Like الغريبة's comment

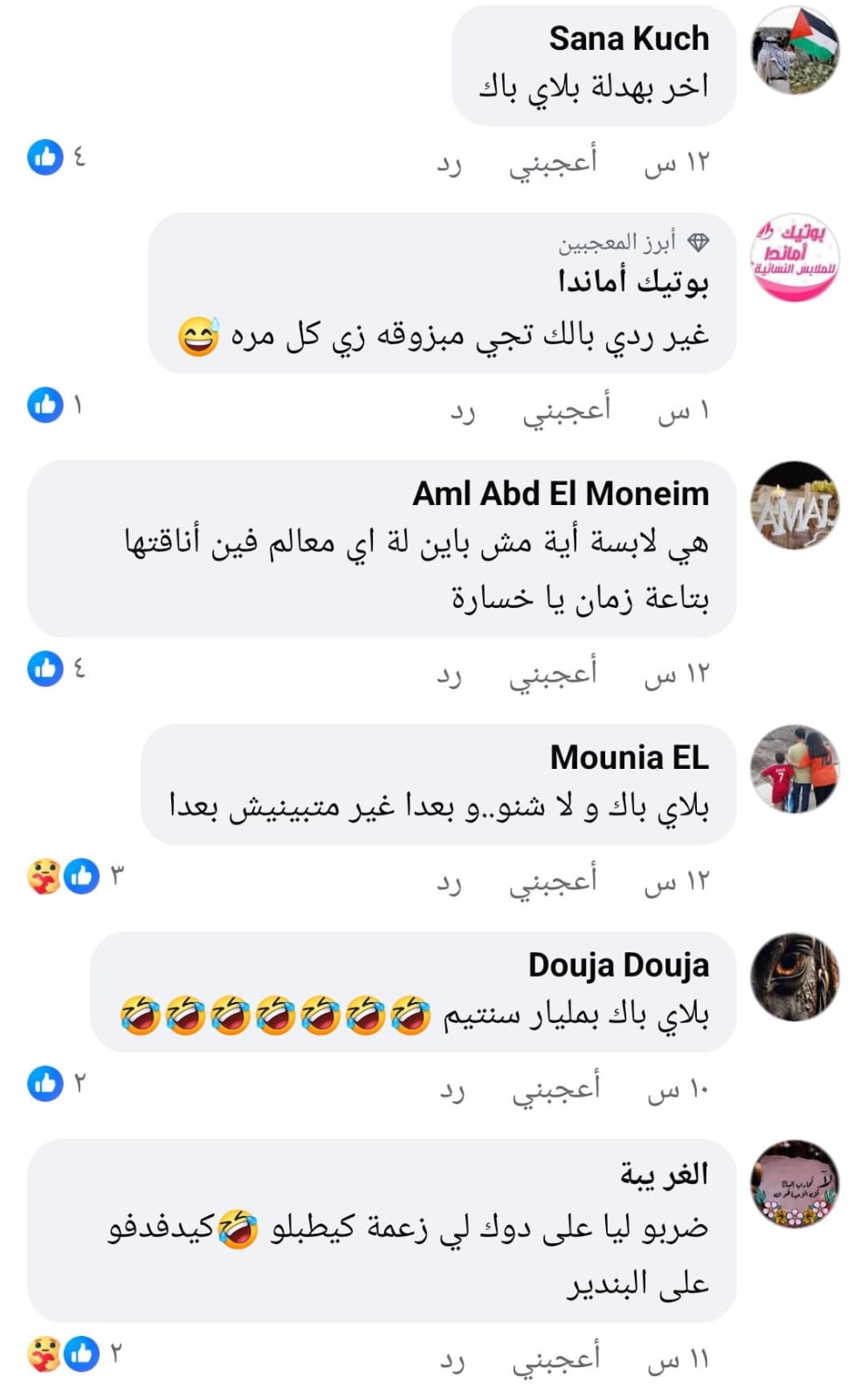(x=556, y=1358)
